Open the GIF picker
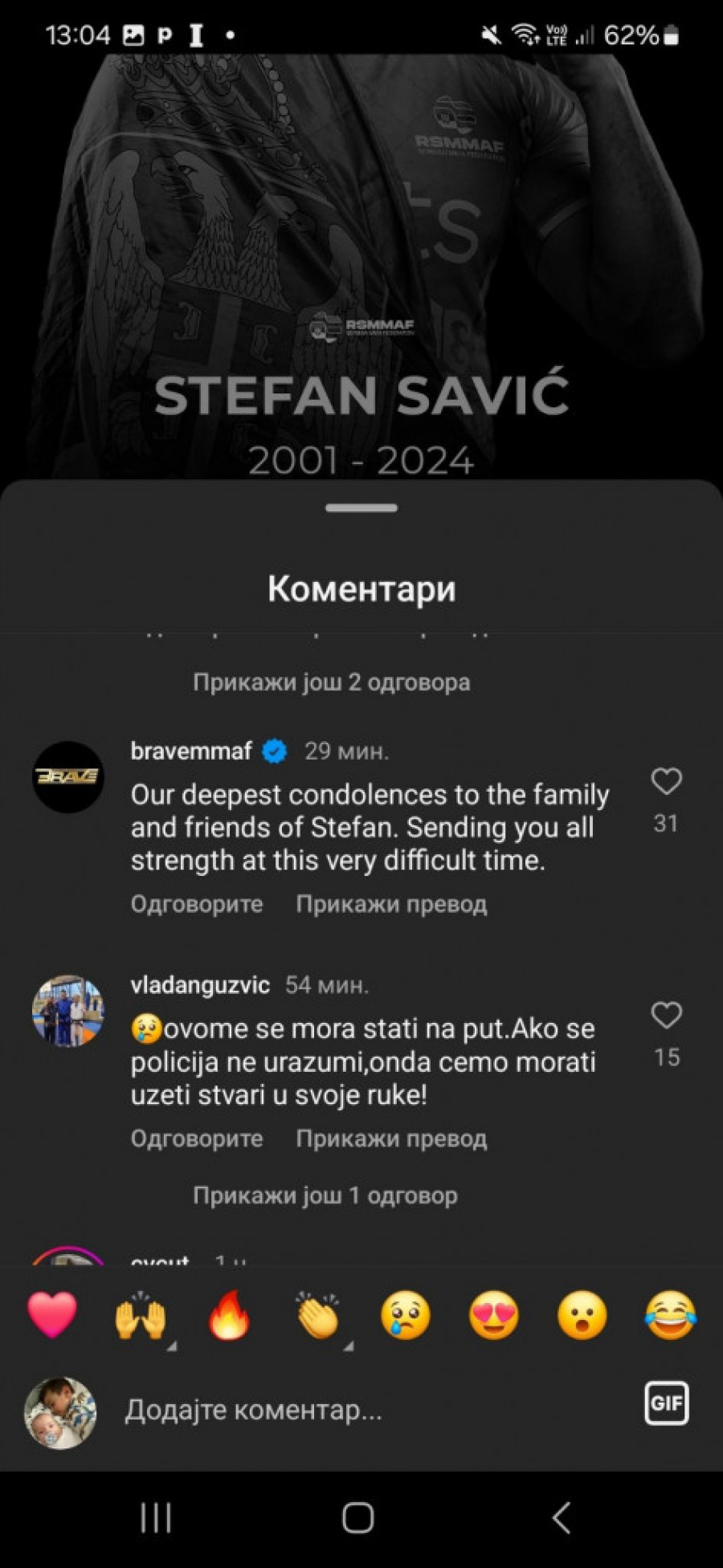This screenshot has height=1568, width=723. pyautogui.click(x=666, y=1403)
